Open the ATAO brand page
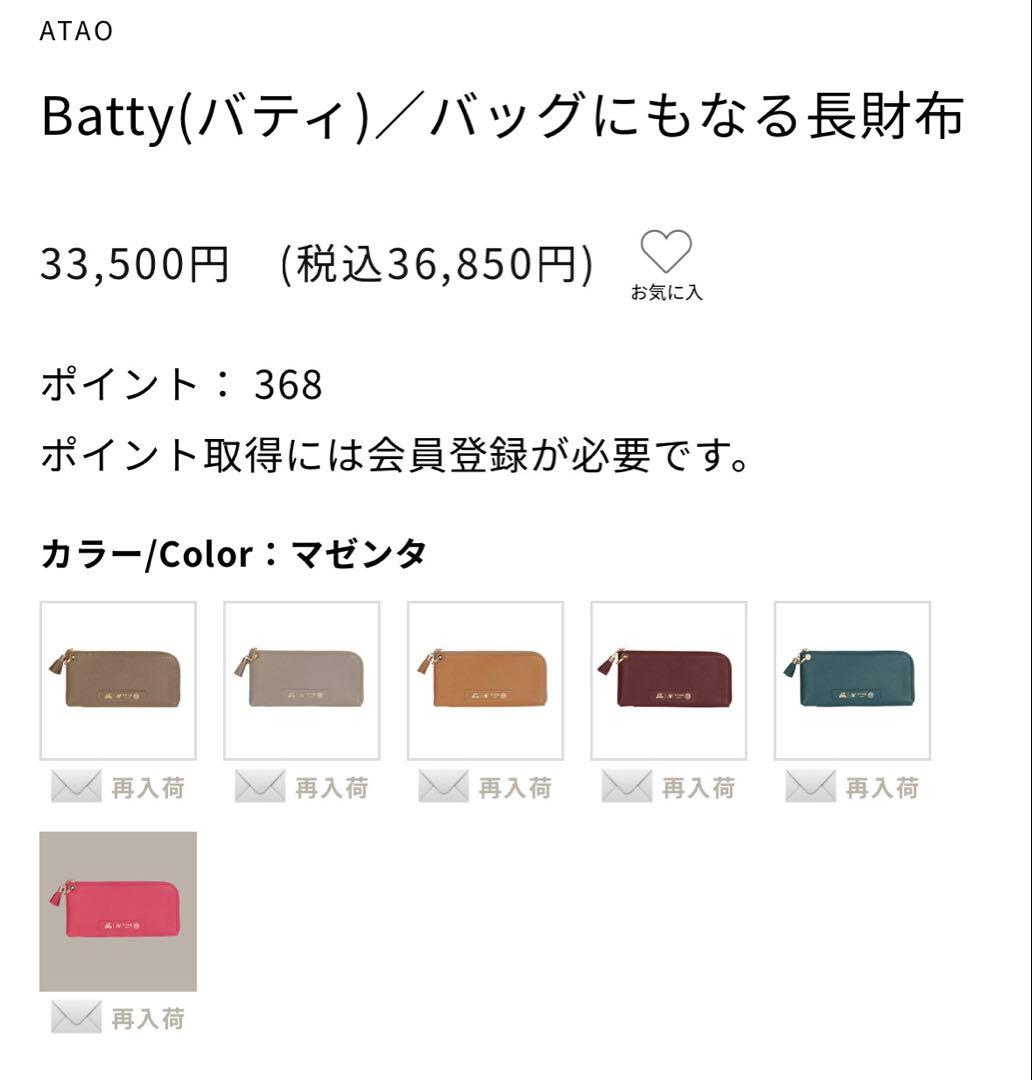This screenshot has width=1032, height=1080. [73, 30]
